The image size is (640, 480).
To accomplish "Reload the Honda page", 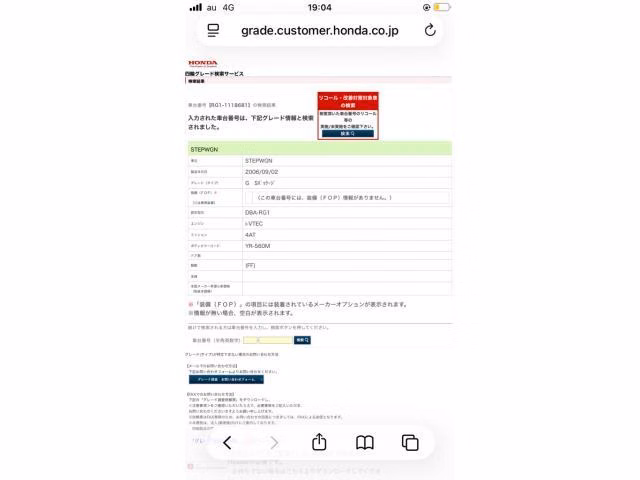I will tap(430, 30).
